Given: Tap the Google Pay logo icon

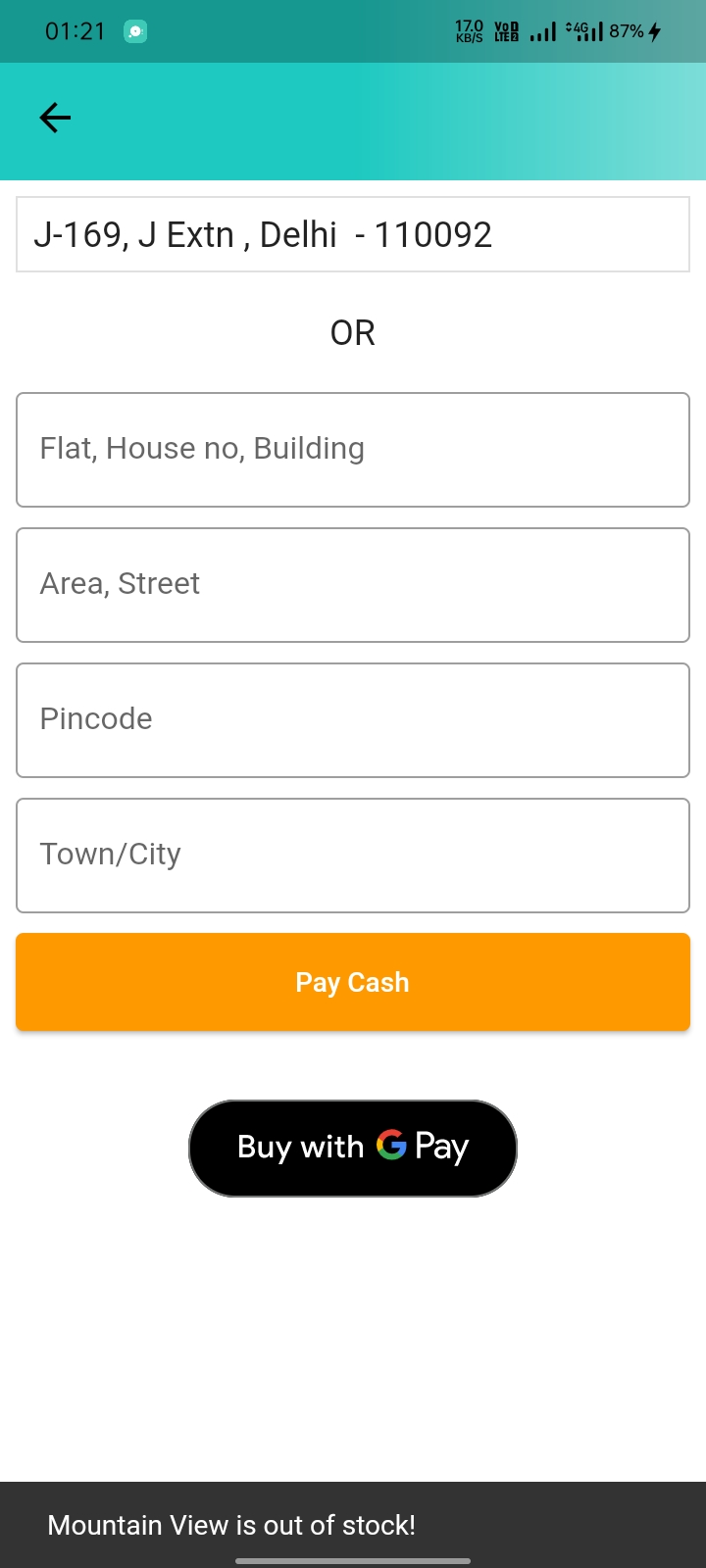Looking at the screenshot, I should [x=392, y=1147].
